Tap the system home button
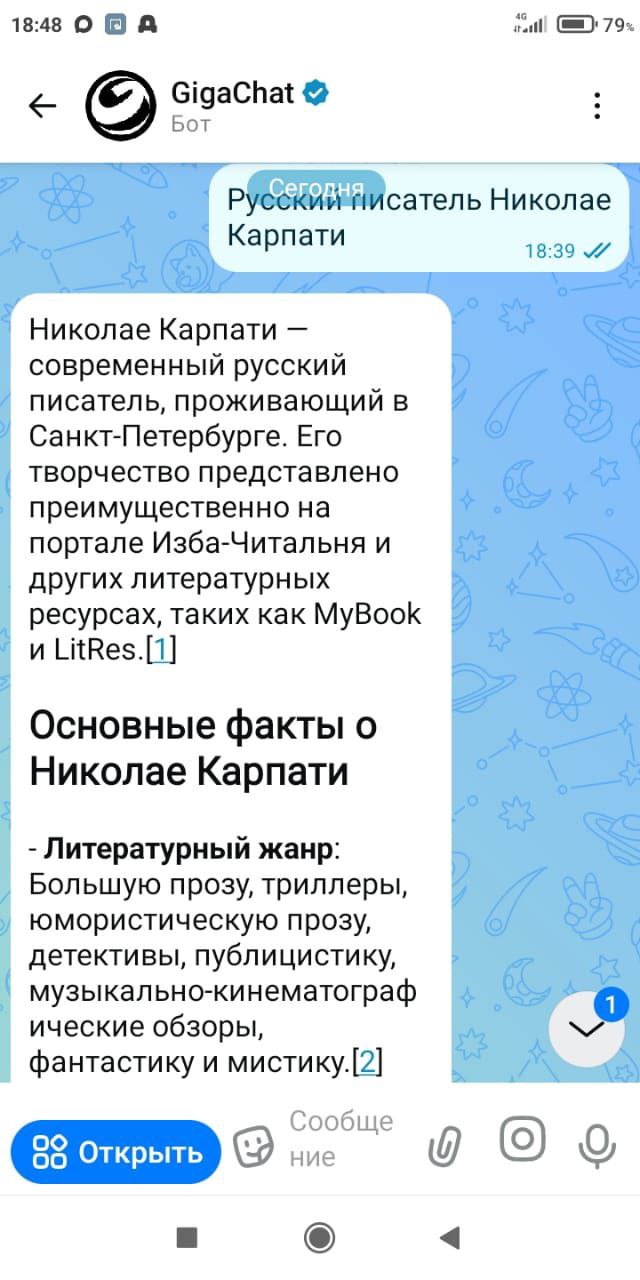Screen dimensions: 640x1280 tap(319, 1238)
